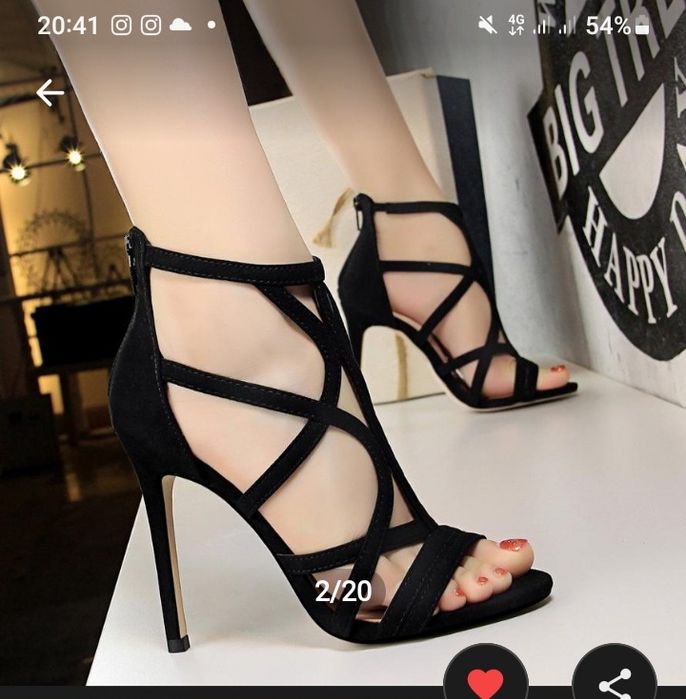
Task: Add this shoe to favorites
Action: (x=485, y=679)
